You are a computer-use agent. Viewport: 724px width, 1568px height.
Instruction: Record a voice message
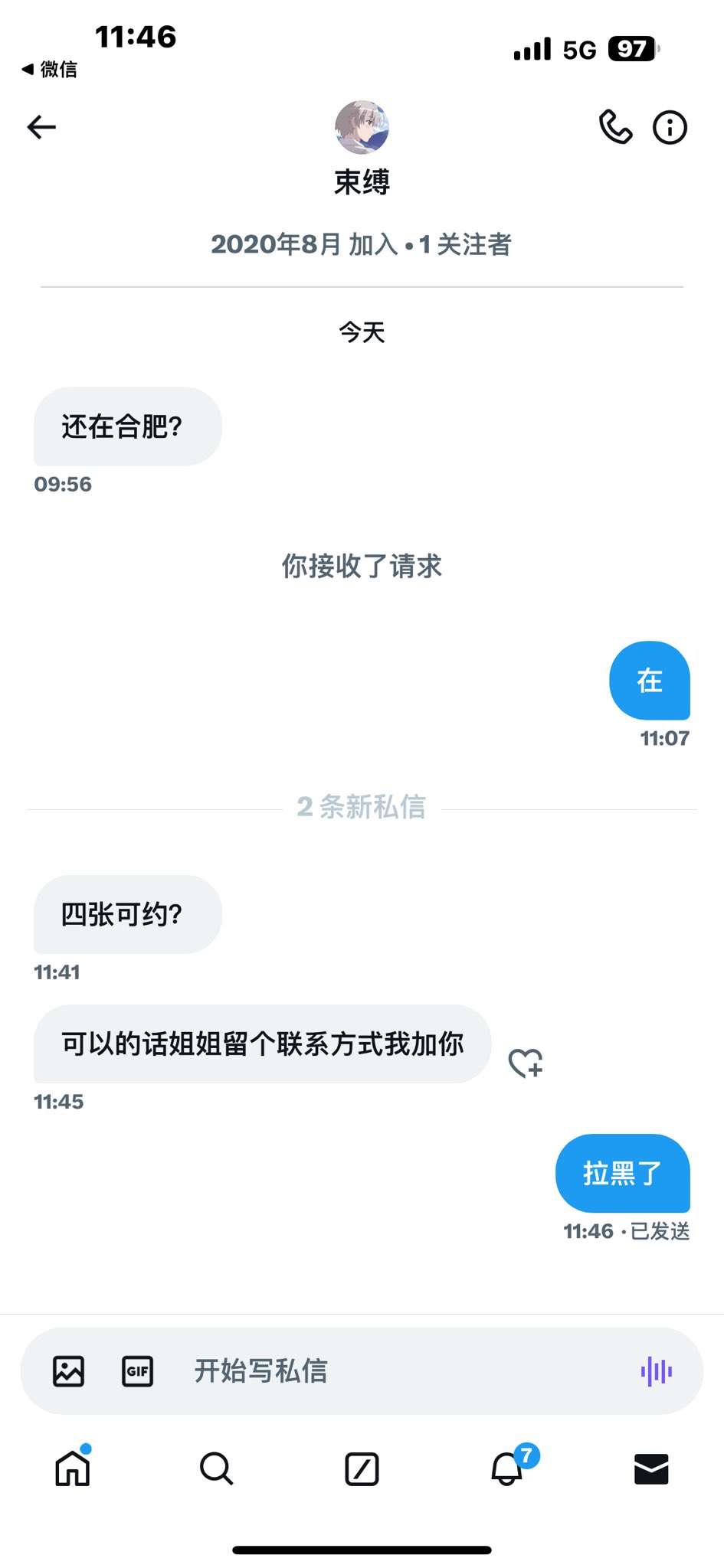pos(656,1371)
